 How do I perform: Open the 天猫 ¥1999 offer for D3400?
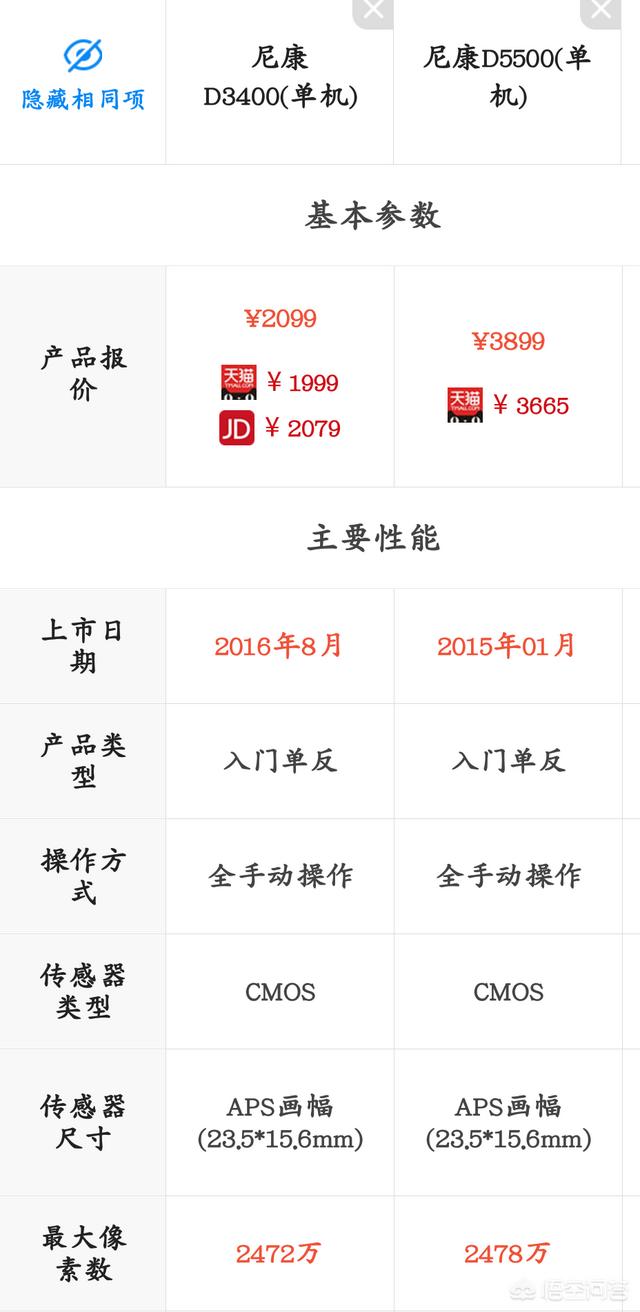[x=280, y=383]
